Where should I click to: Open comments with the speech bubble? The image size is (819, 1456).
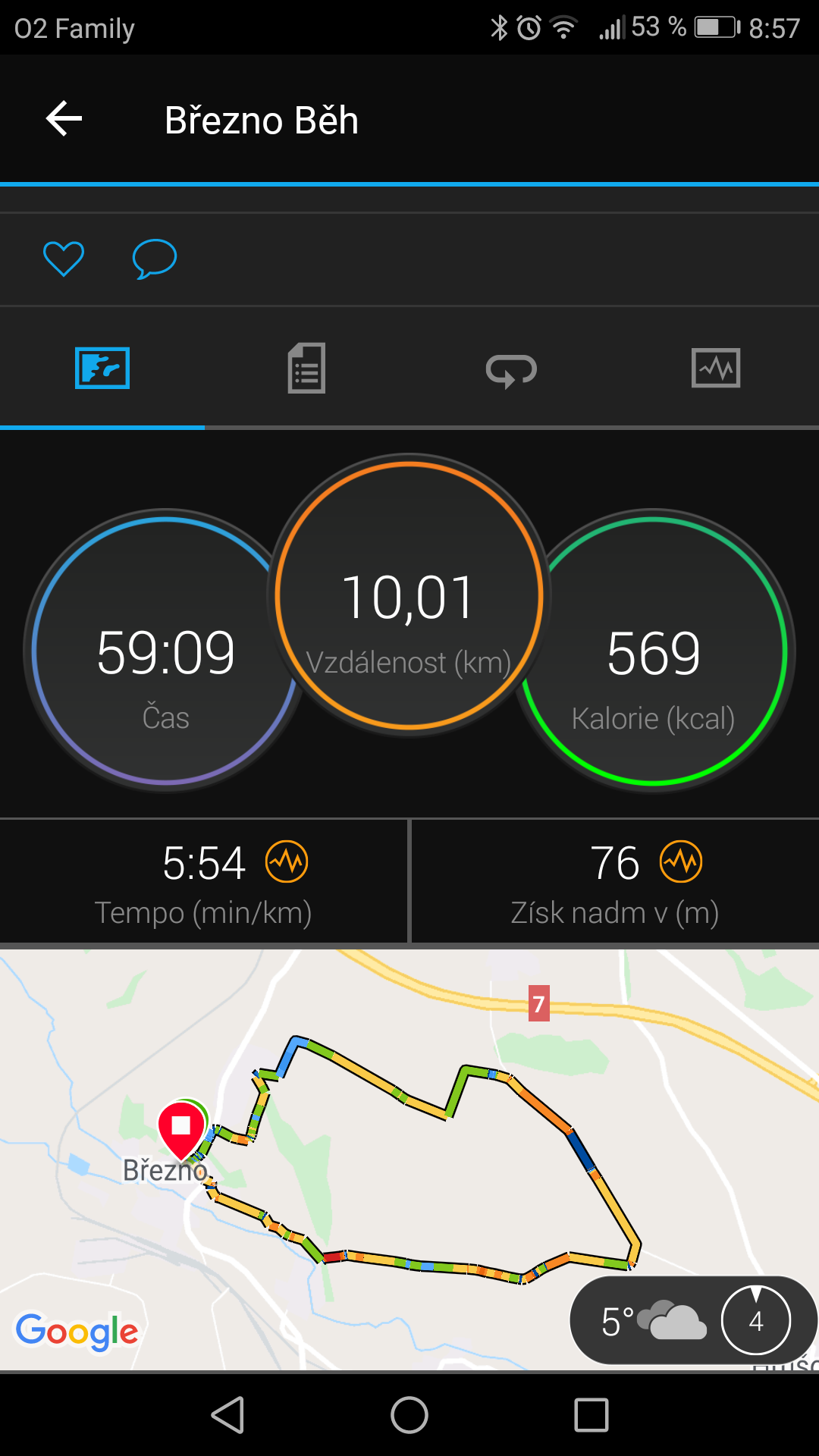pos(155,259)
